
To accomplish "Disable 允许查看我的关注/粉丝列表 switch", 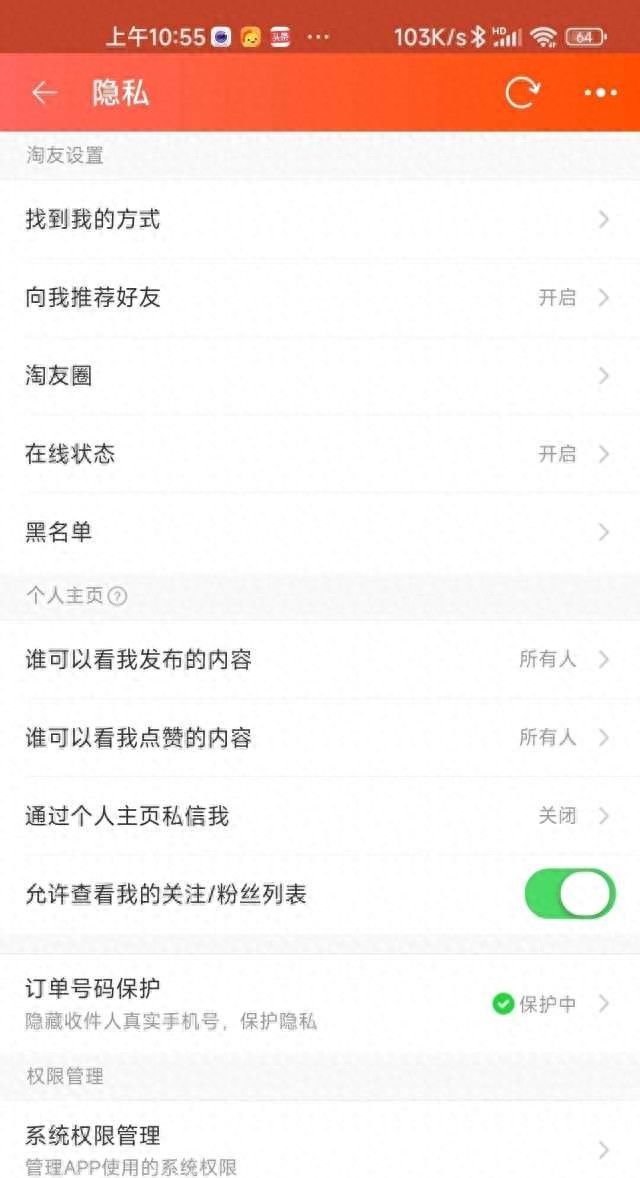I will [x=569, y=894].
